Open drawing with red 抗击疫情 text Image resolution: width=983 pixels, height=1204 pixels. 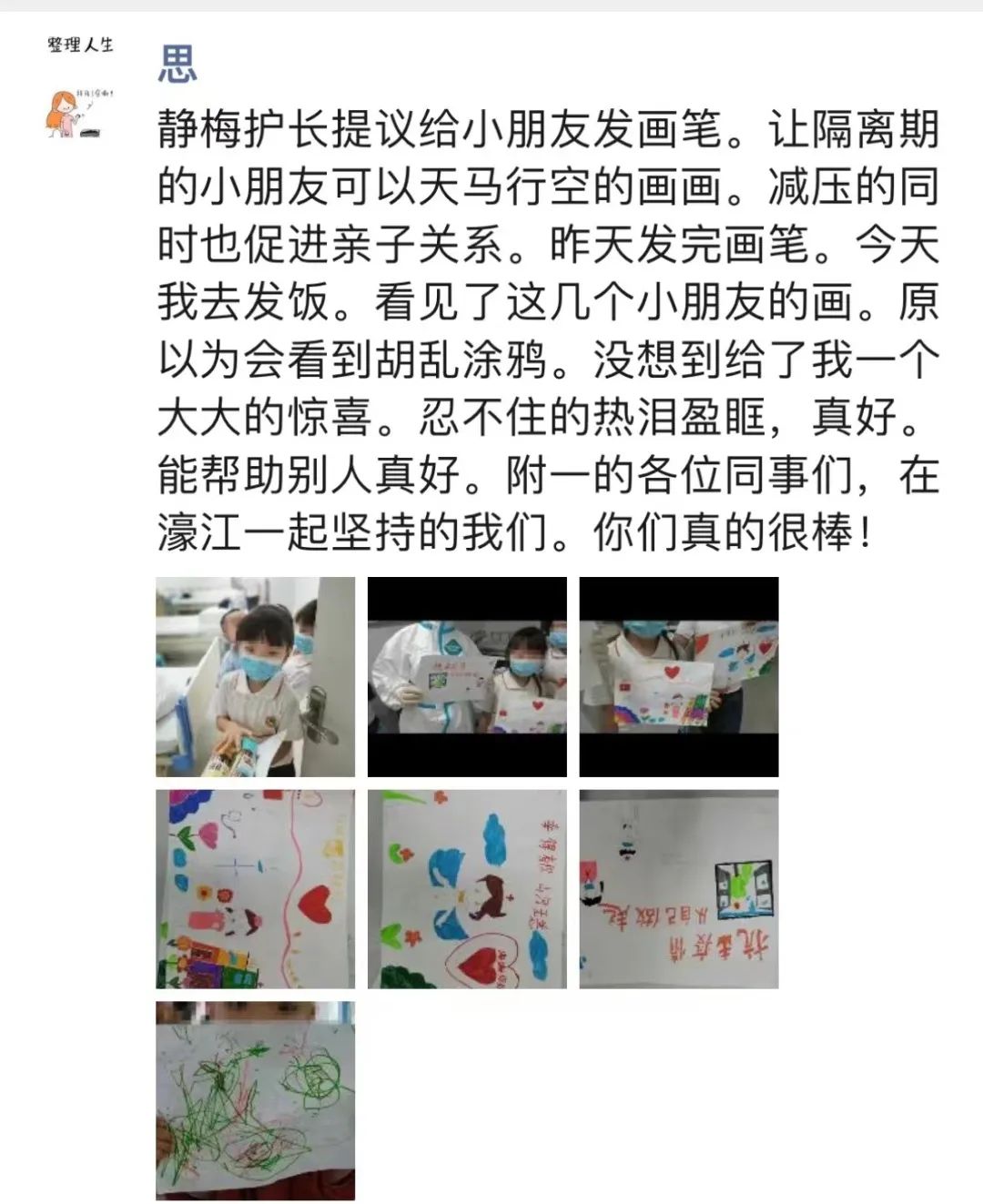tap(679, 889)
